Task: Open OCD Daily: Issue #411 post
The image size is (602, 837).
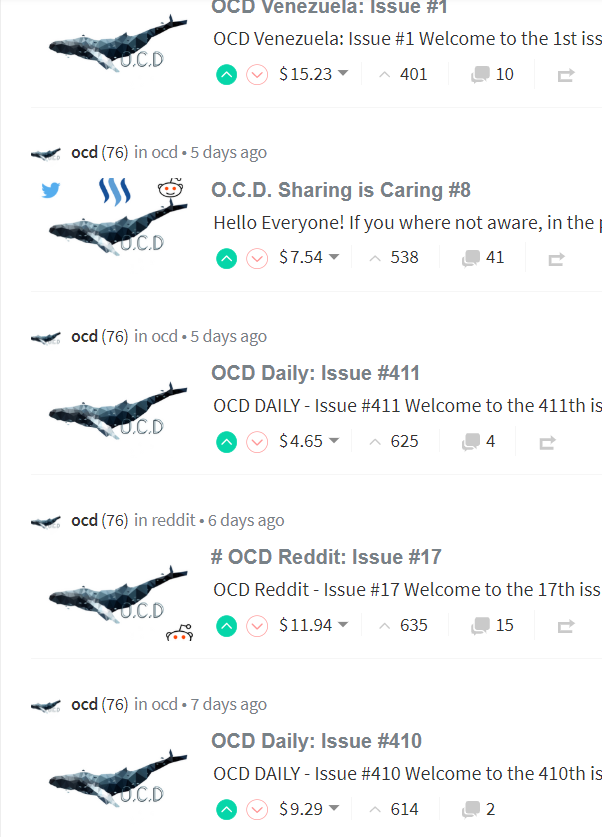Action: 315,373
